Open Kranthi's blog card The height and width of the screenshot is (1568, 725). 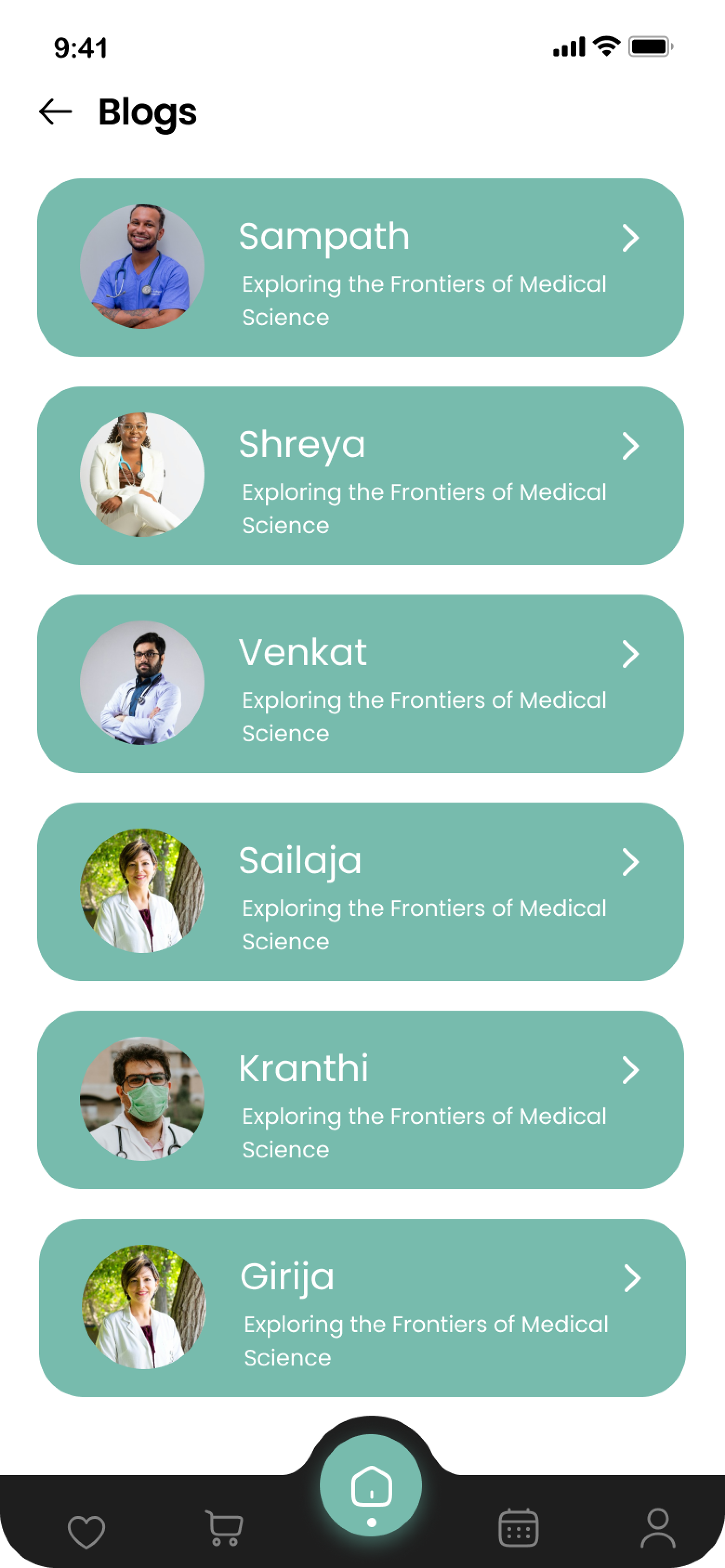click(361, 1100)
